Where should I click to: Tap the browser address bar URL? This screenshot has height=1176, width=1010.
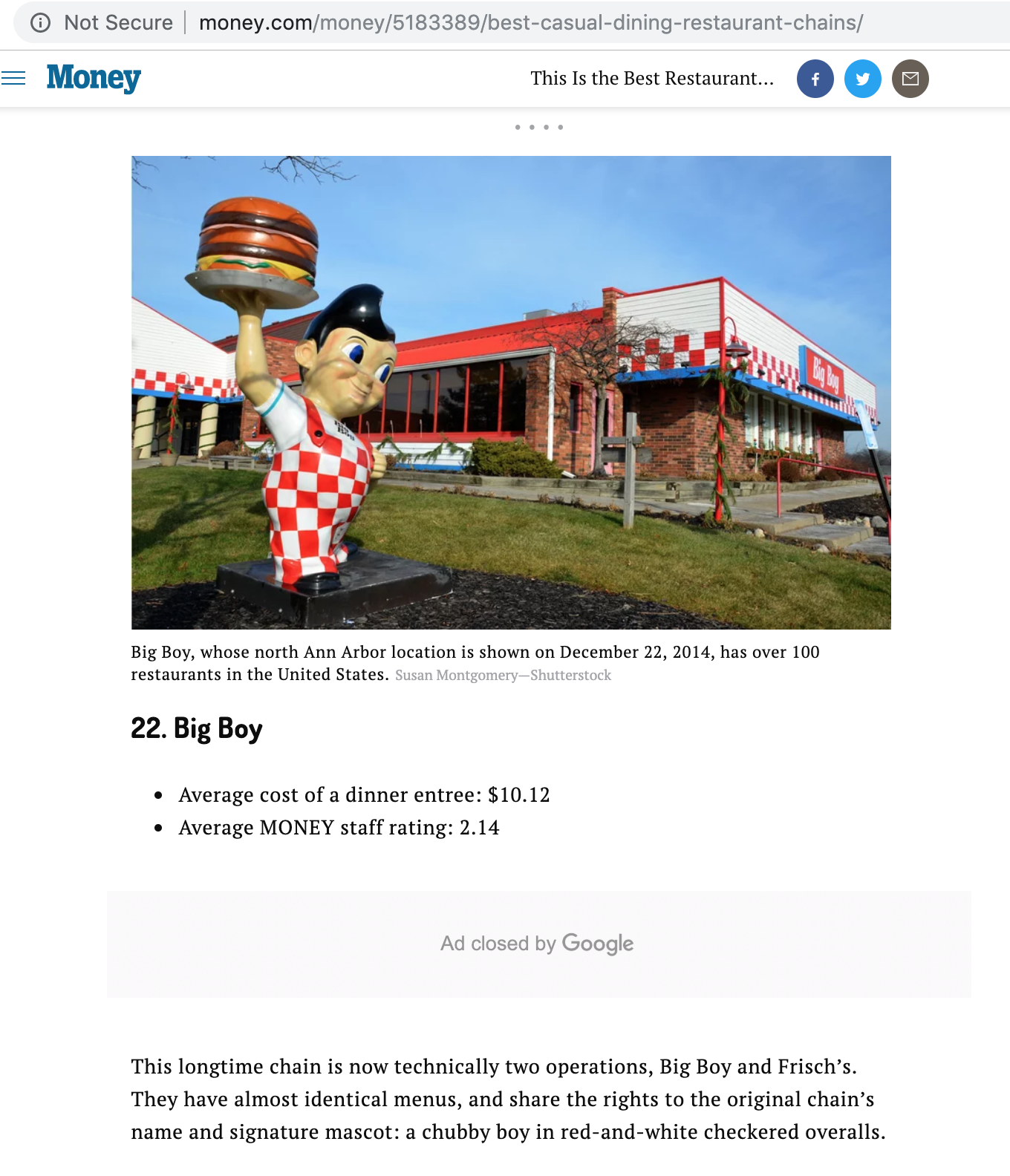coord(530,23)
